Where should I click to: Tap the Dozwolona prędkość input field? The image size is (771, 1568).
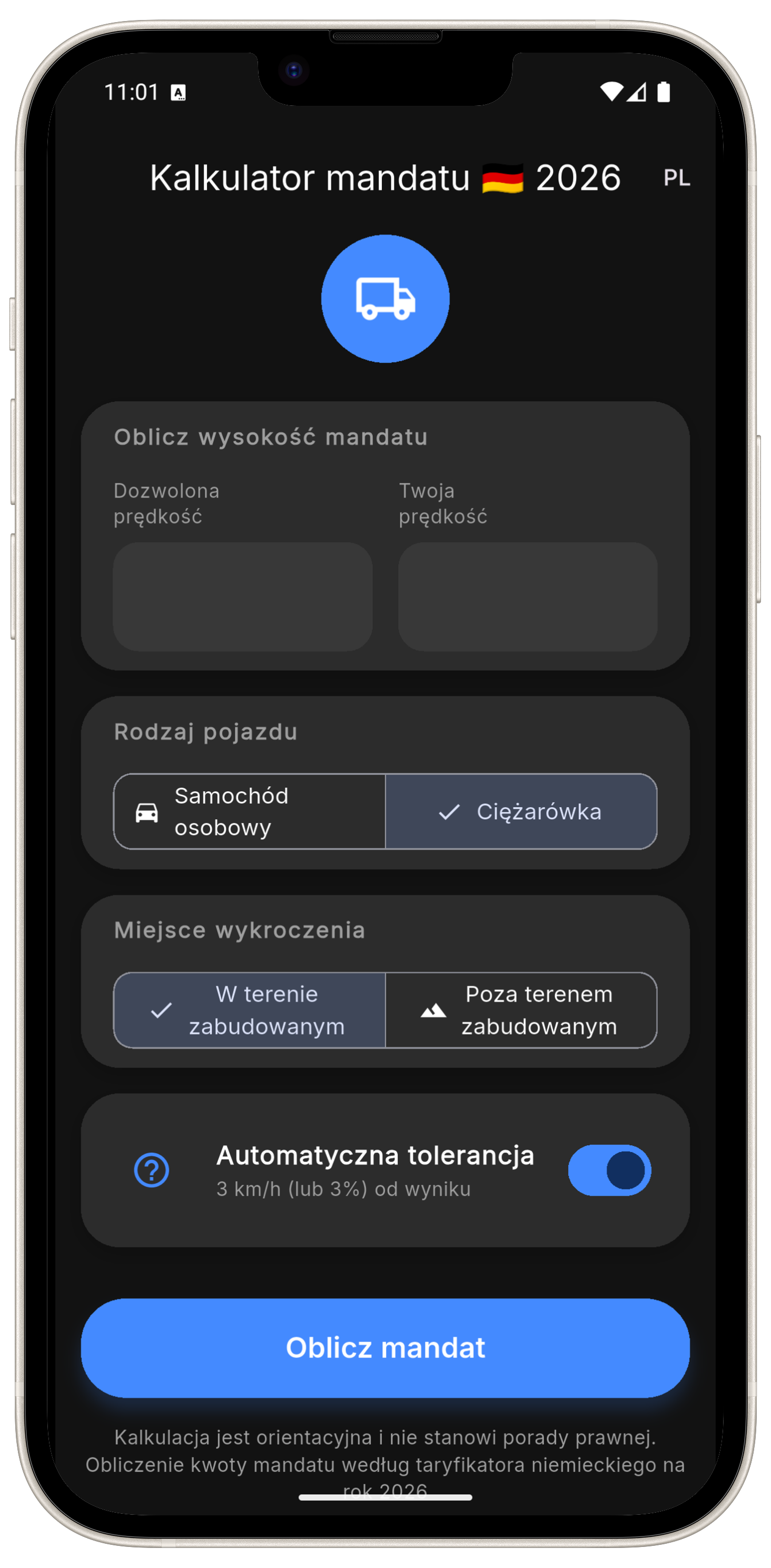[x=242, y=597]
